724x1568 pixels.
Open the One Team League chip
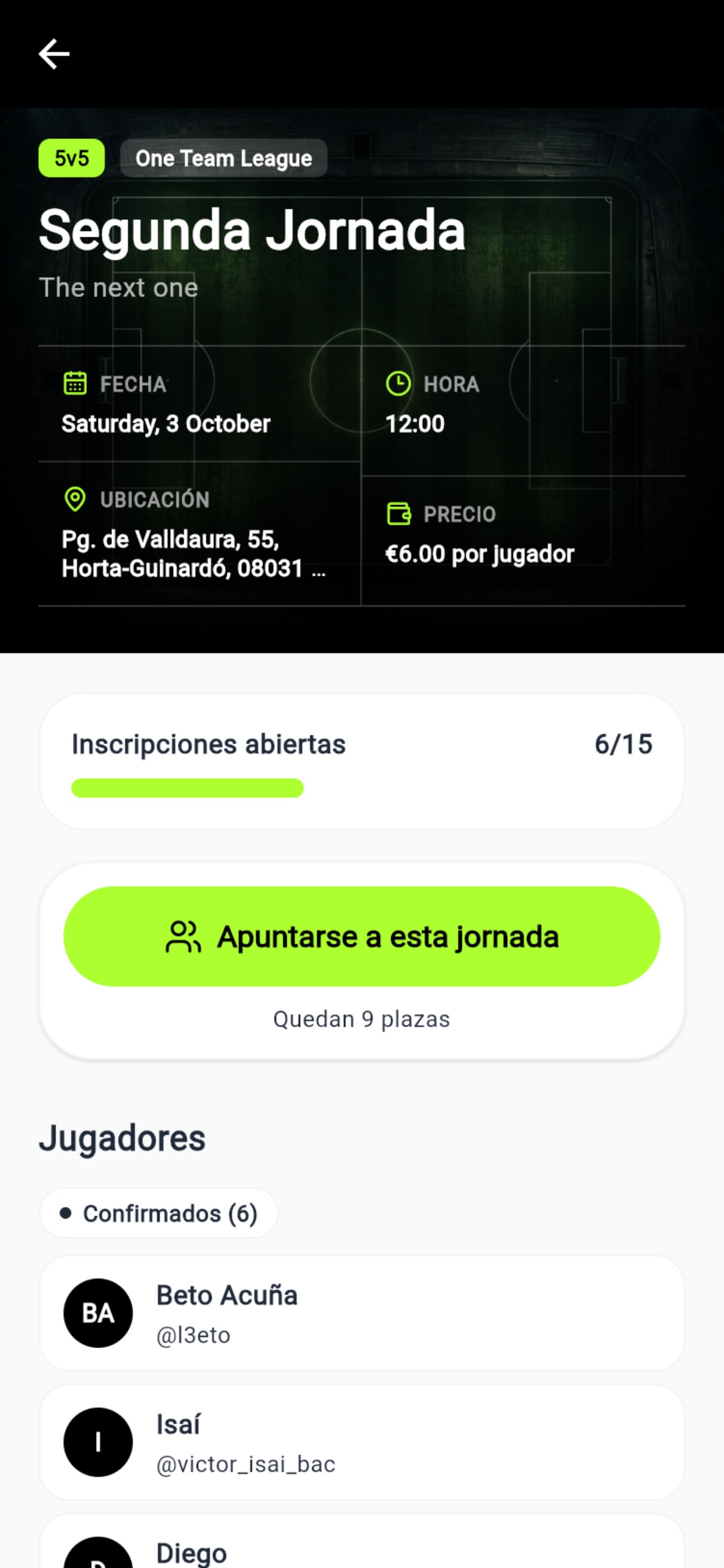pos(223,158)
